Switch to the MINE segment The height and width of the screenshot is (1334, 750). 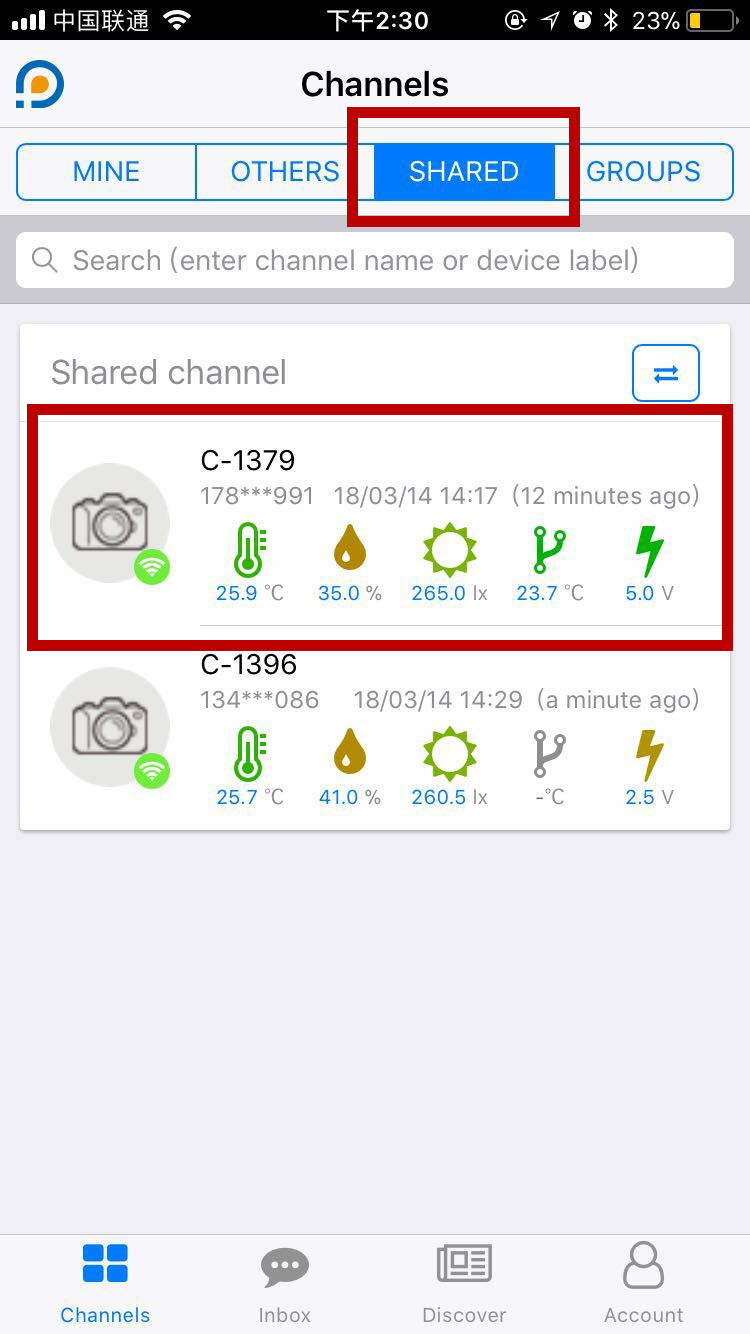tap(106, 171)
